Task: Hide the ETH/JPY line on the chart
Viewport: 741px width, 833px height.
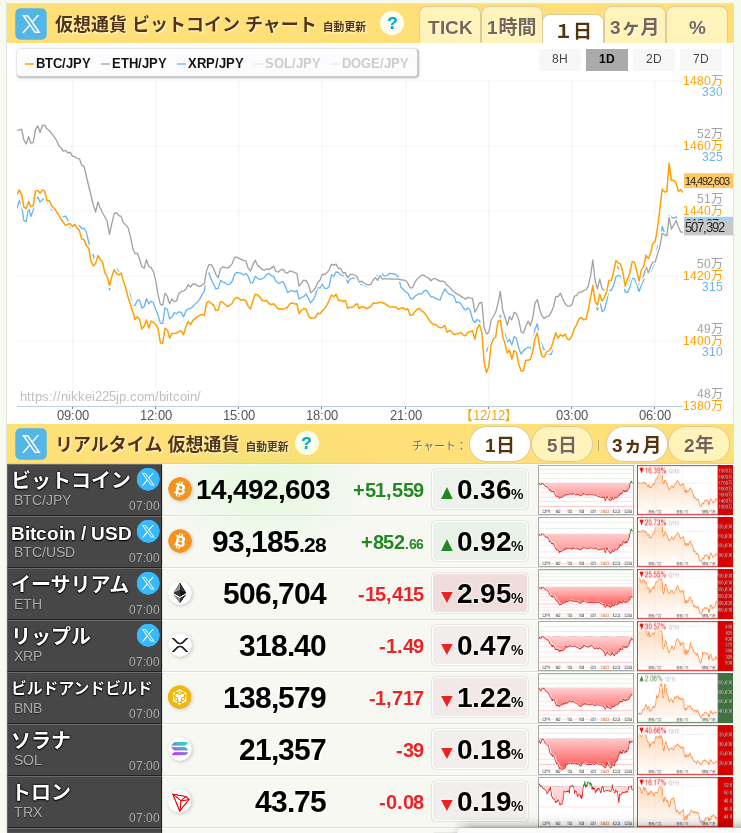Action: coord(133,63)
